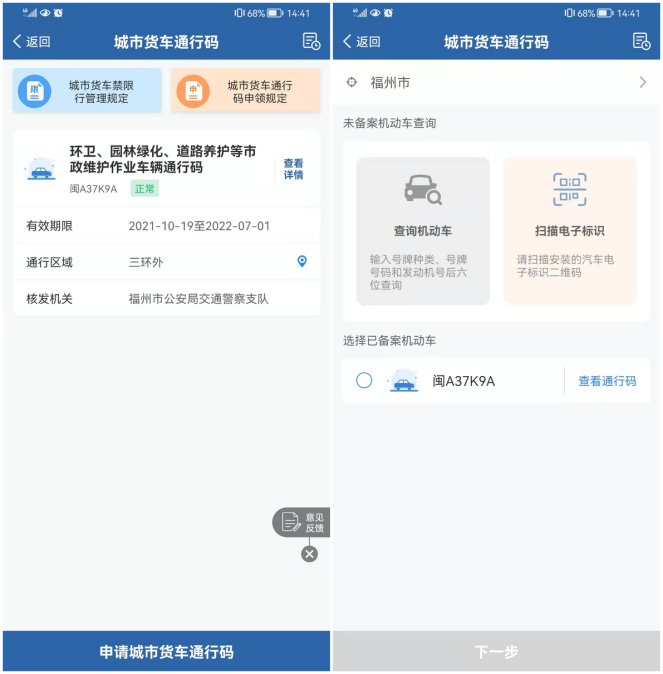Choose 扫描电子标识 option
The width and height of the screenshot is (663, 674).
pyautogui.click(x=569, y=231)
